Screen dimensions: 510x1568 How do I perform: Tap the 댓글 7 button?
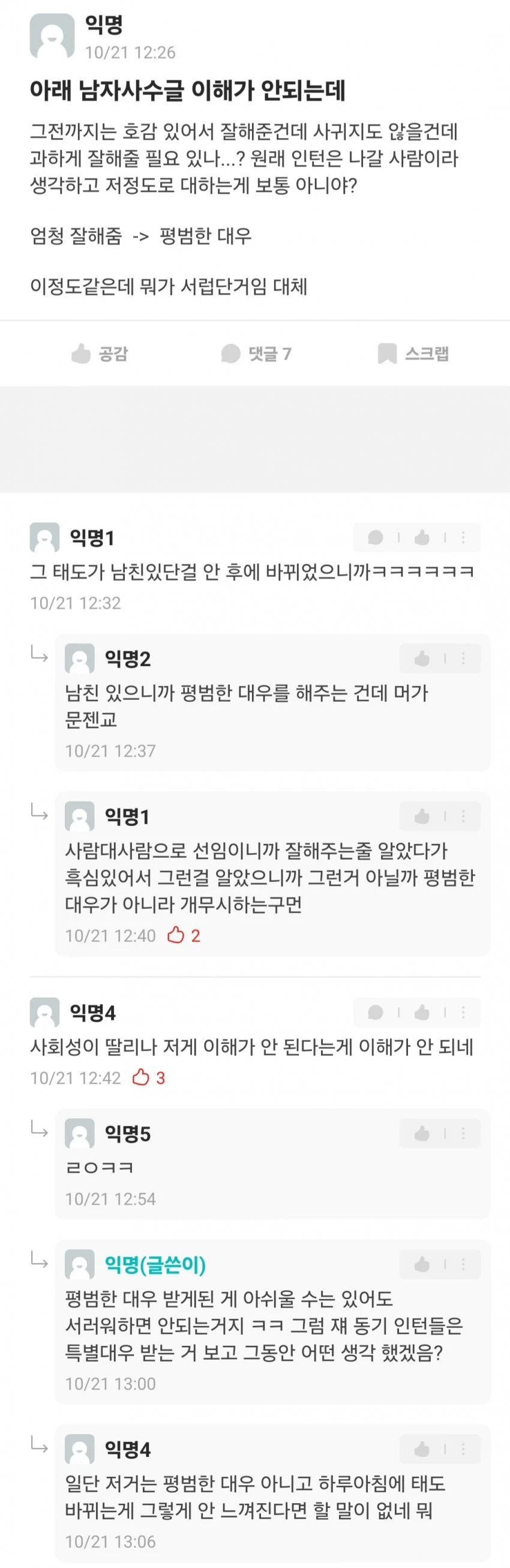pos(256,354)
